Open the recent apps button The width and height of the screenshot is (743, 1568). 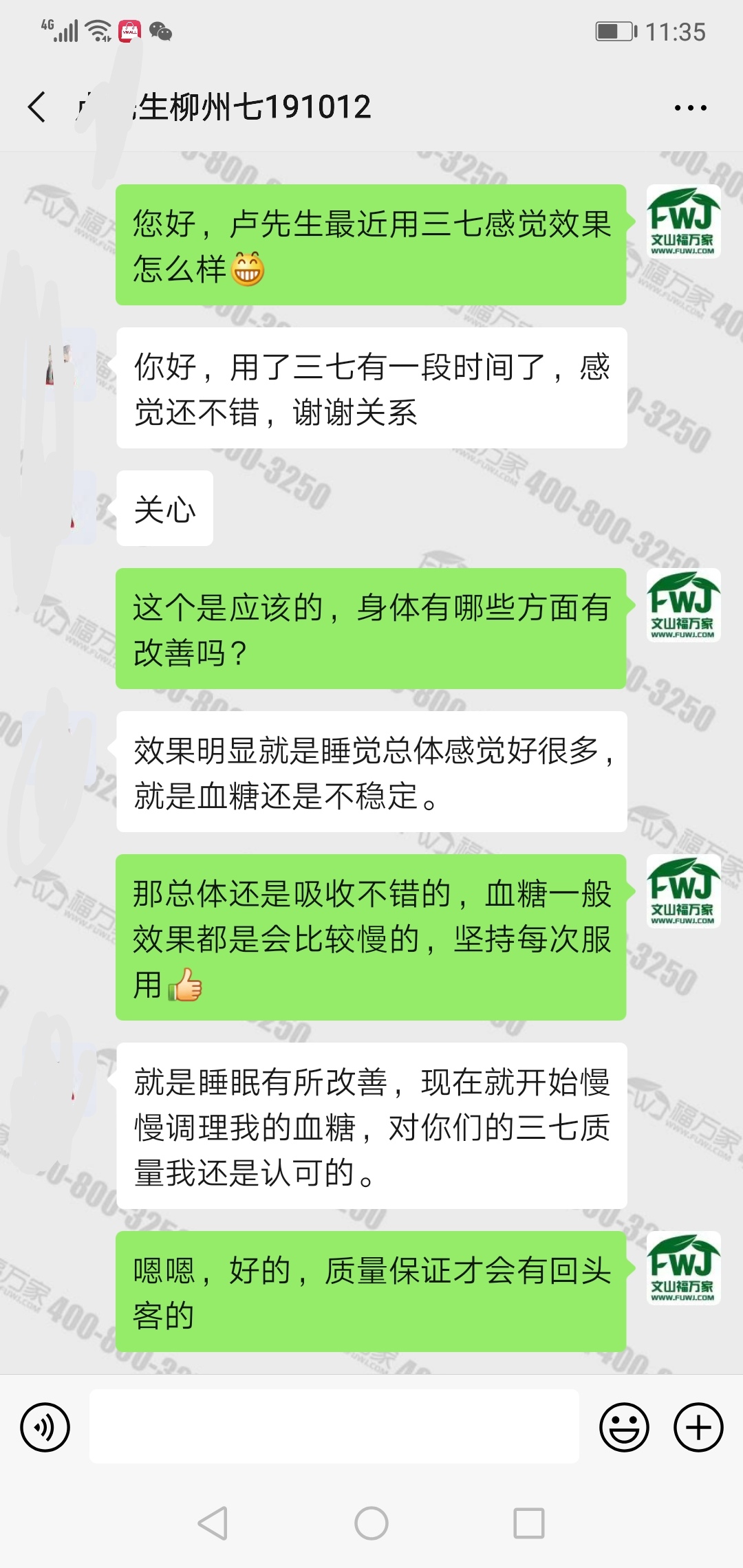[529, 1523]
